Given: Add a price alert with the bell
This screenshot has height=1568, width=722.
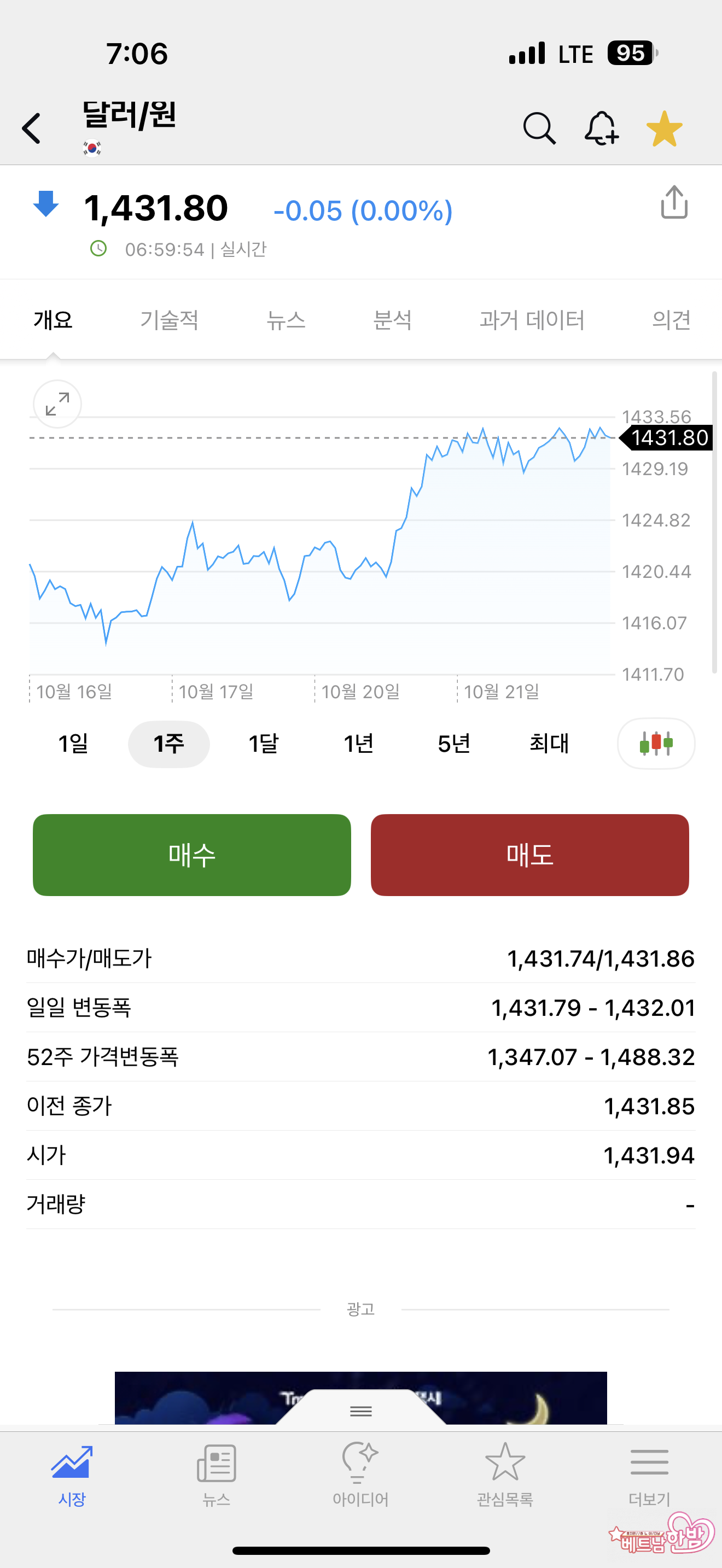Looking at the screenshot, I should (x=602, y=128).
